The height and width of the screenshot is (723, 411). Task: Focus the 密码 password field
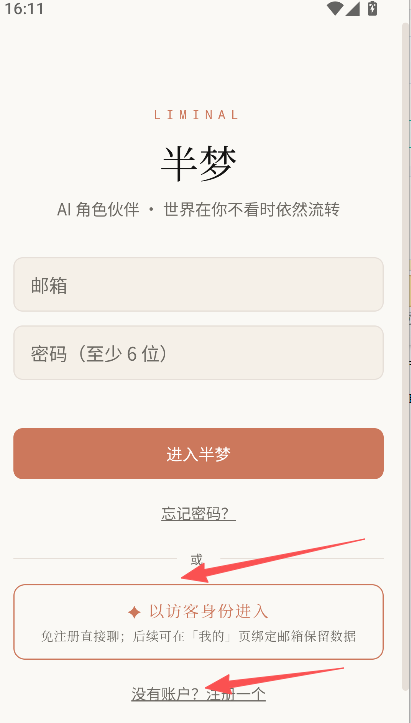click(x=198, y=353)
